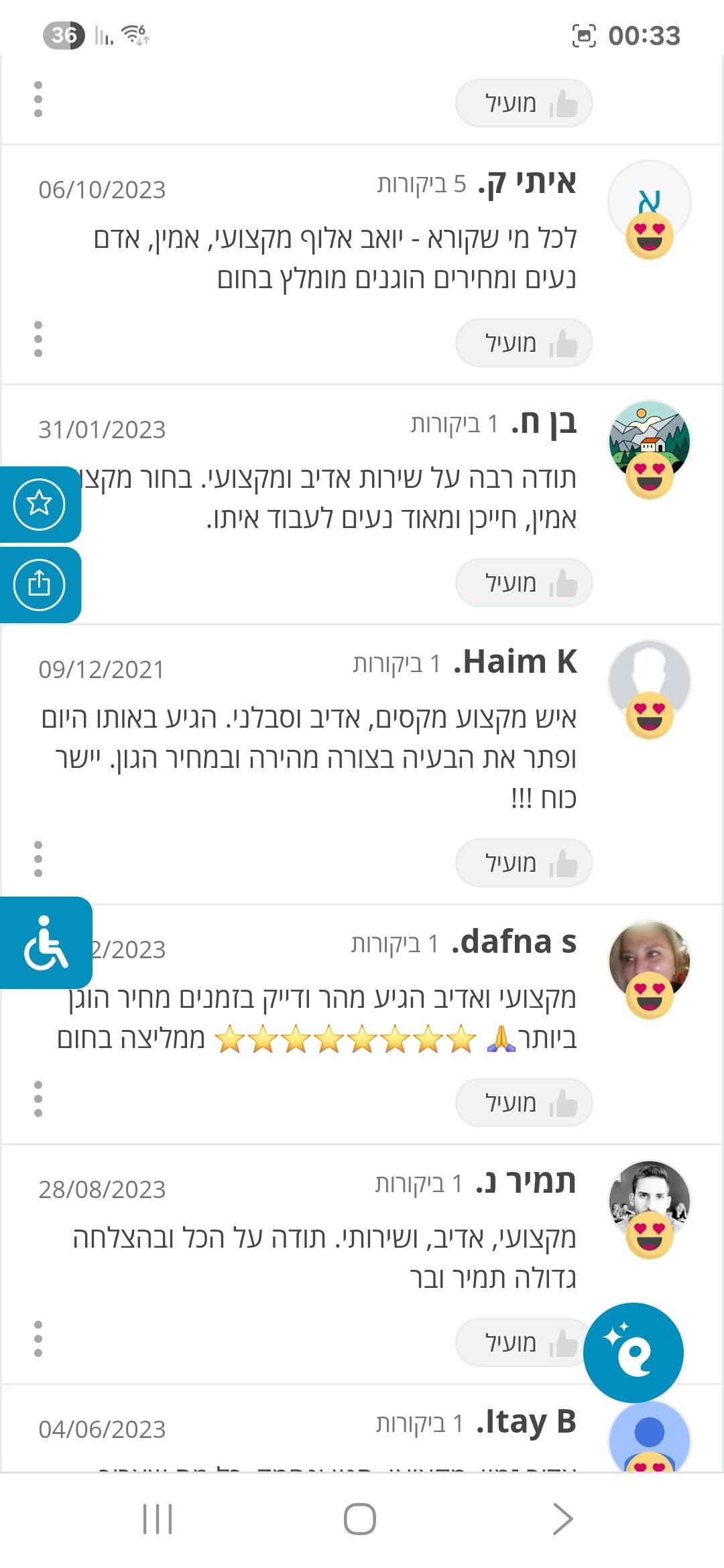Mark איתי ק.'s review as helpful
Screen dimensions: 724x1568
(524, 343)
